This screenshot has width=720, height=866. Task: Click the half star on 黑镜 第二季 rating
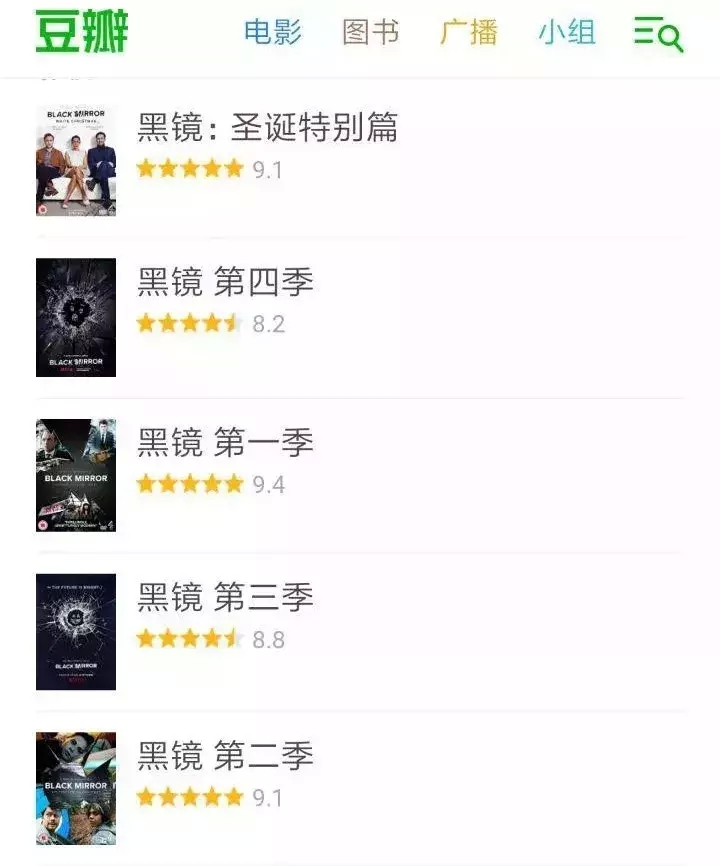[x=238, y=800]
